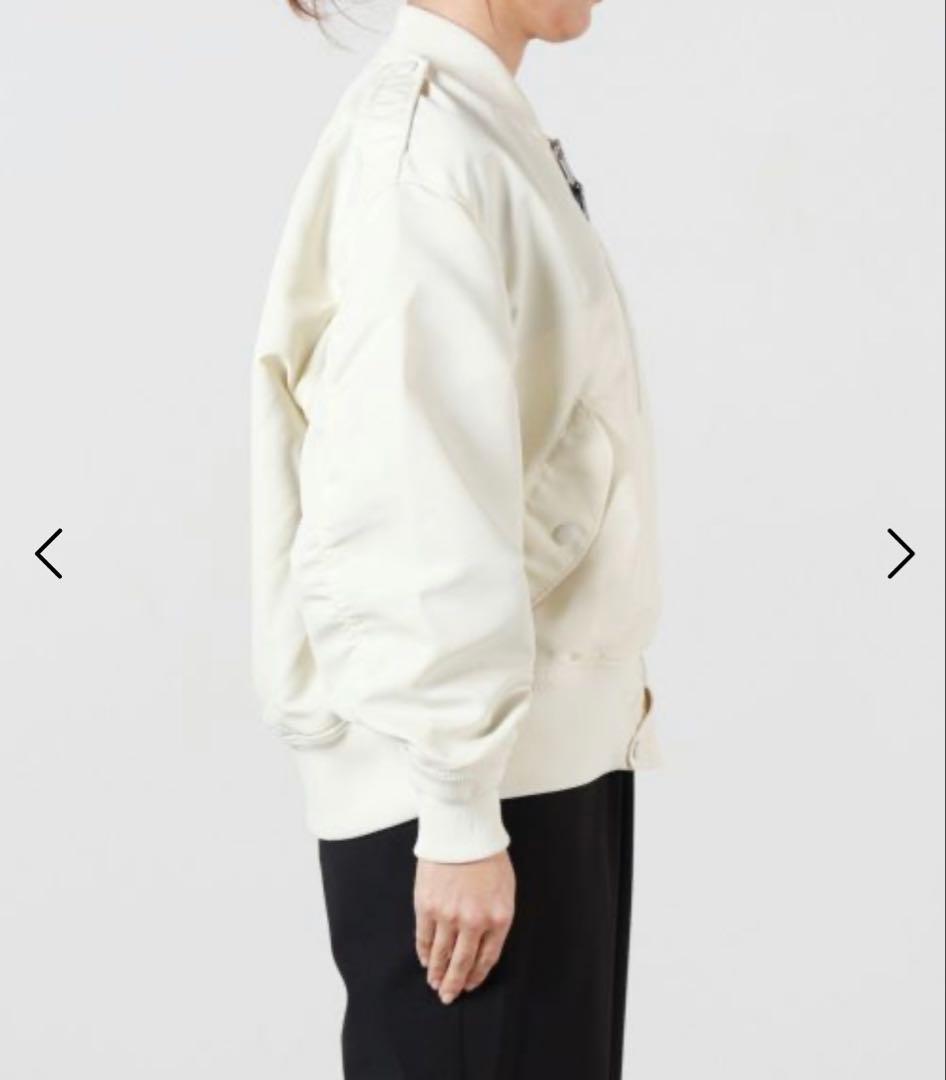The width and height of the screenshot is (946, 1080).
Task: Tap the forward chevron to view following image
Action: click(x=898, y=553)
